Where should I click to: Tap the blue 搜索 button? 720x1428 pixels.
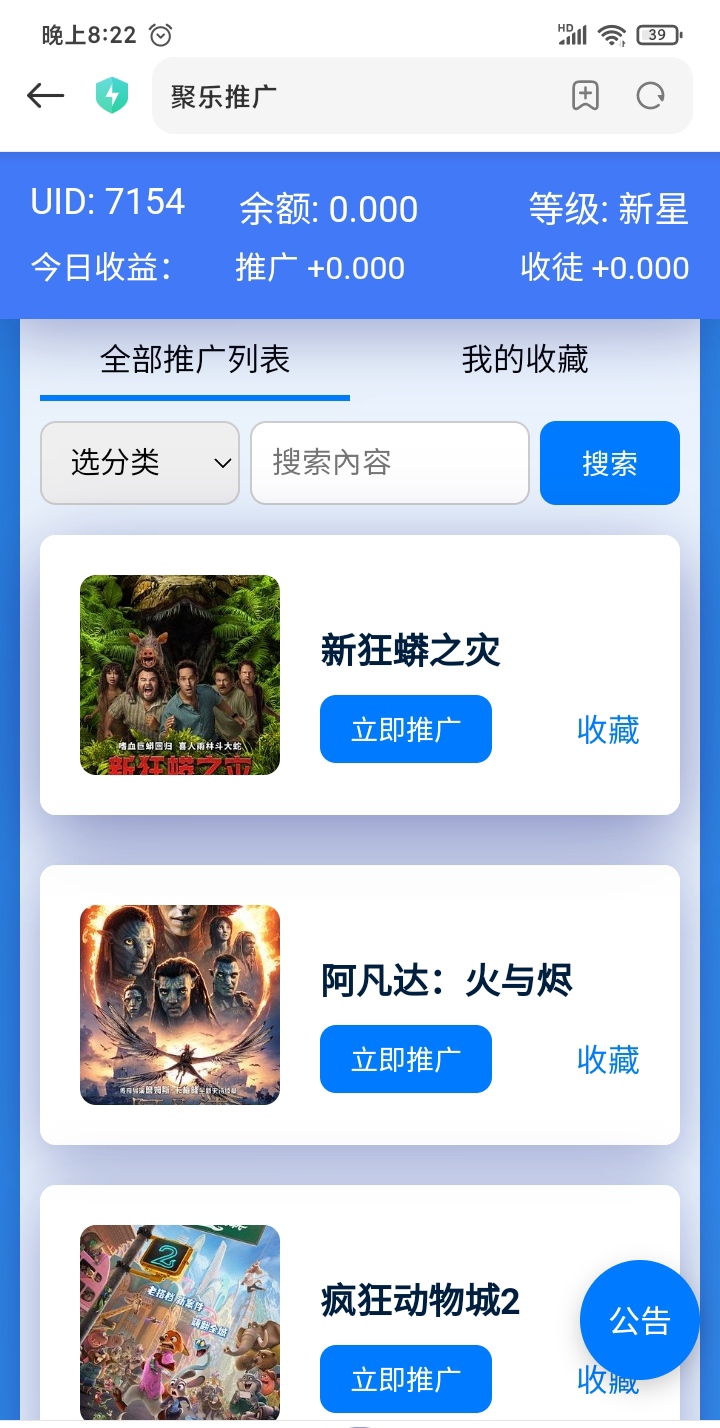coord(610,463)
